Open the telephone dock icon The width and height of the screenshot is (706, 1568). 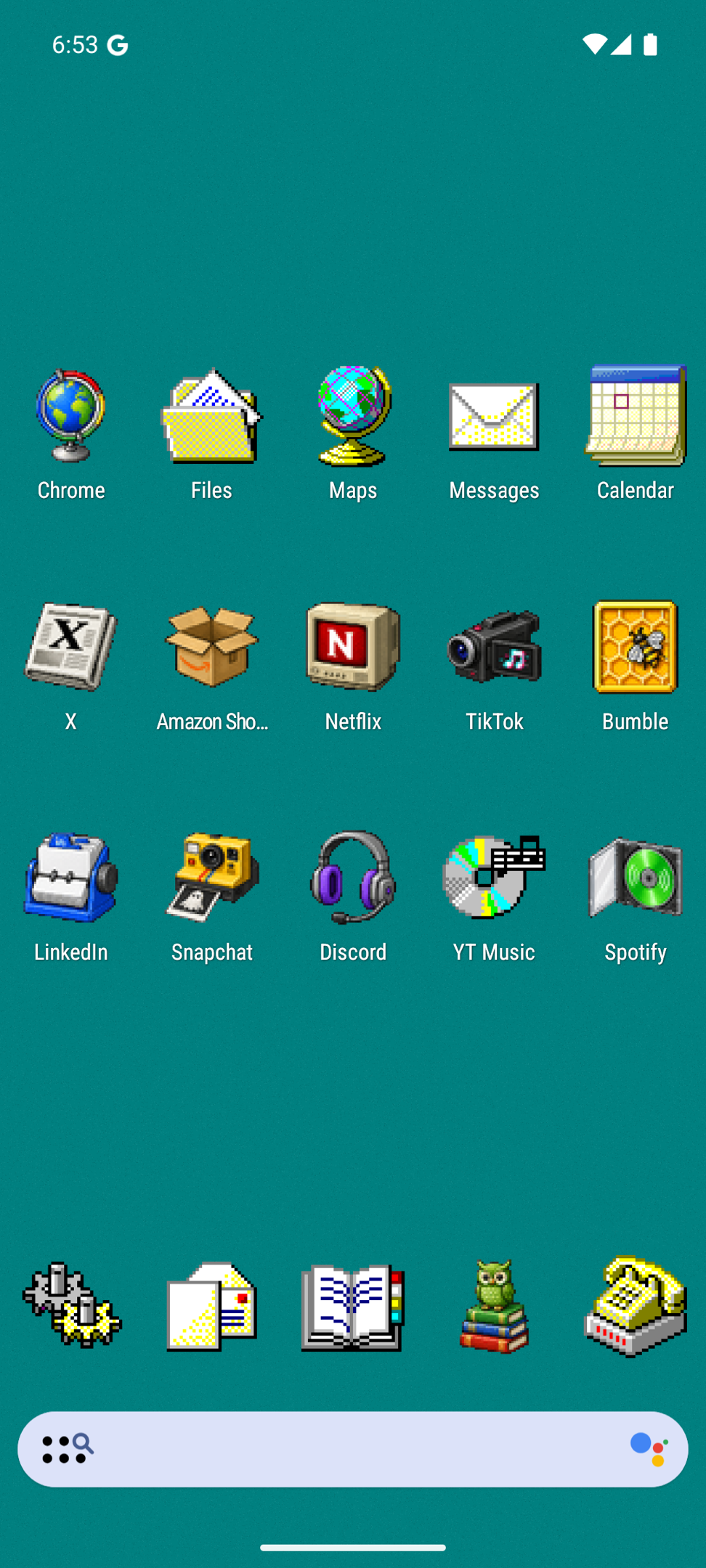pyautogui.click(x=636, y=1306)
